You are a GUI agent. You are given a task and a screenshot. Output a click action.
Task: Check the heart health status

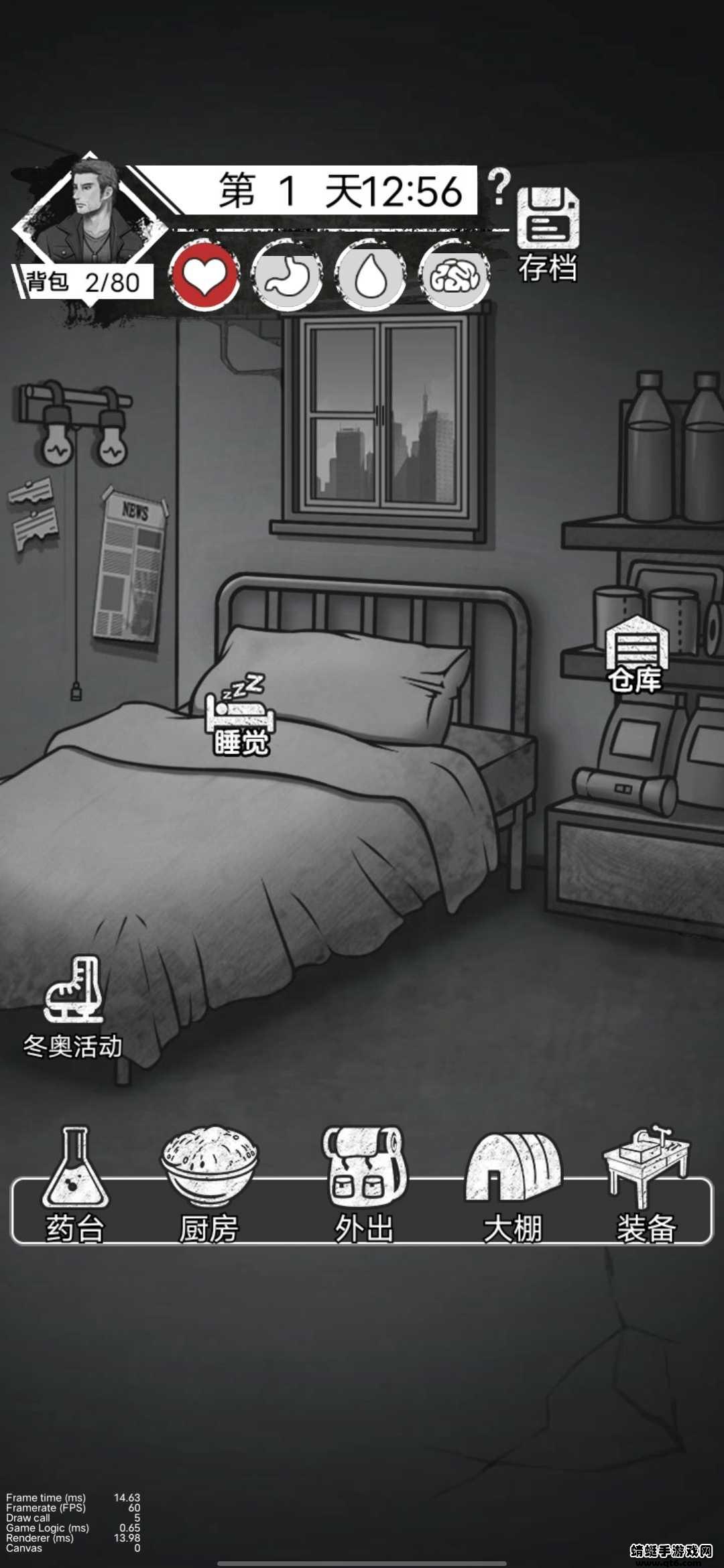(x=204, y=275)
